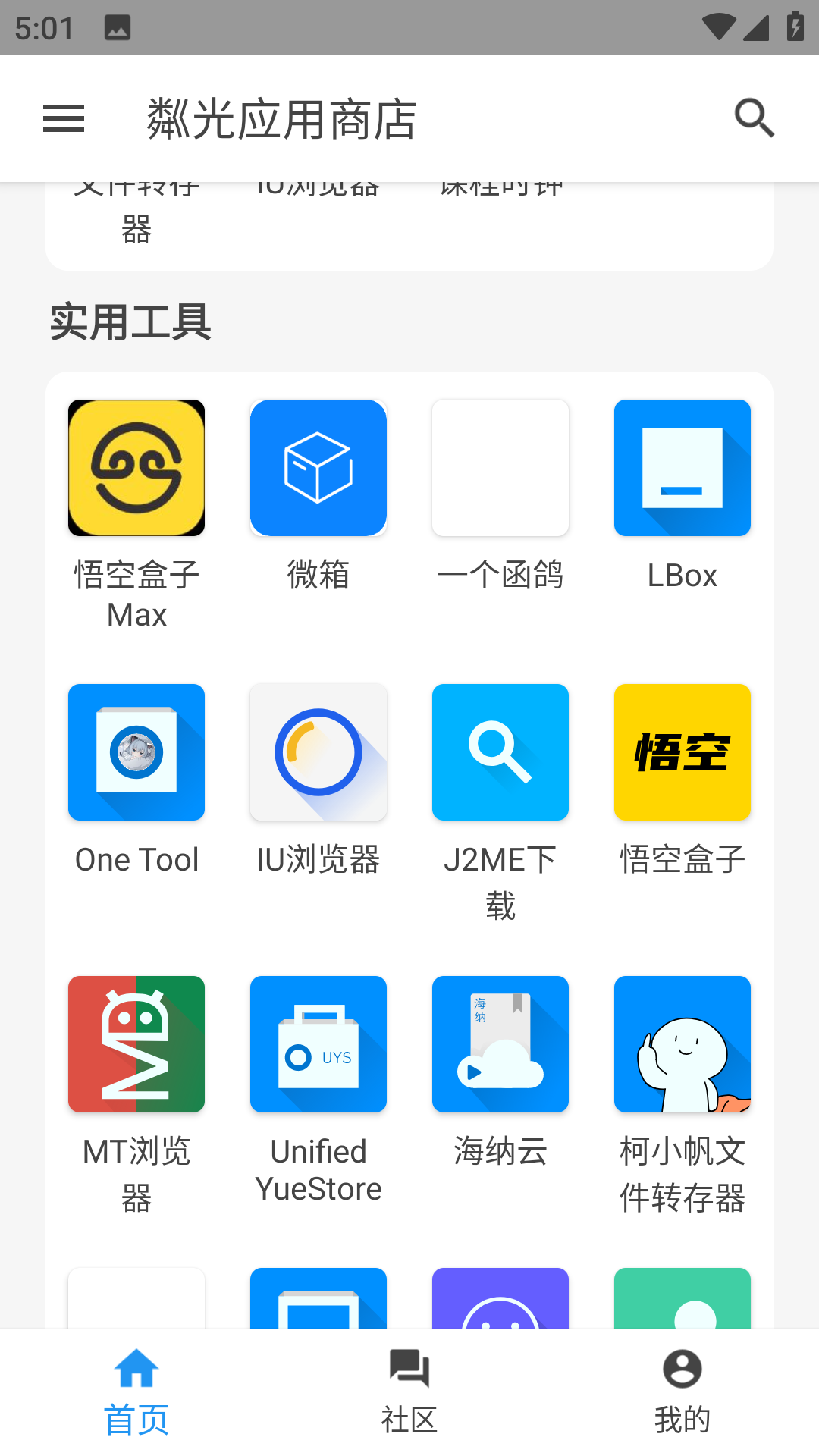Open 柯小帆文件转存器 in 实用工具

click(x=682, y=1044)
